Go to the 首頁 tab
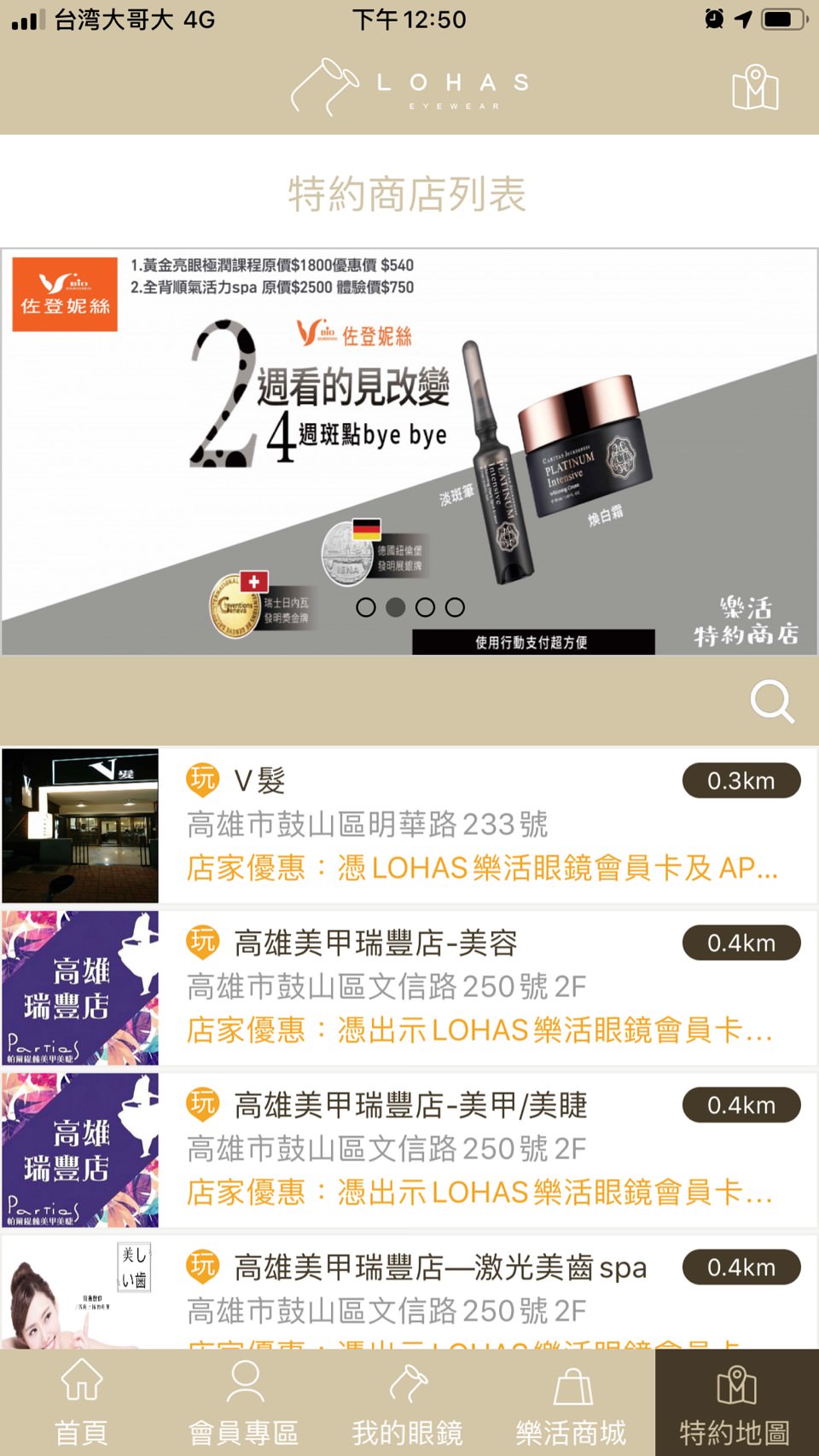This screenshot has width=819, height=1456. (x=82, y=1403)
